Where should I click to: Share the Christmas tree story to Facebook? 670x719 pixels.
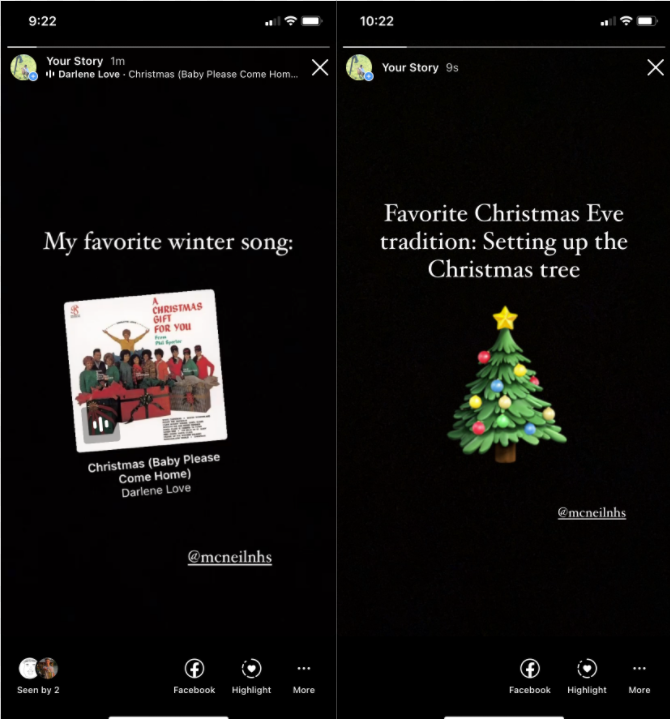click(530, 676)
